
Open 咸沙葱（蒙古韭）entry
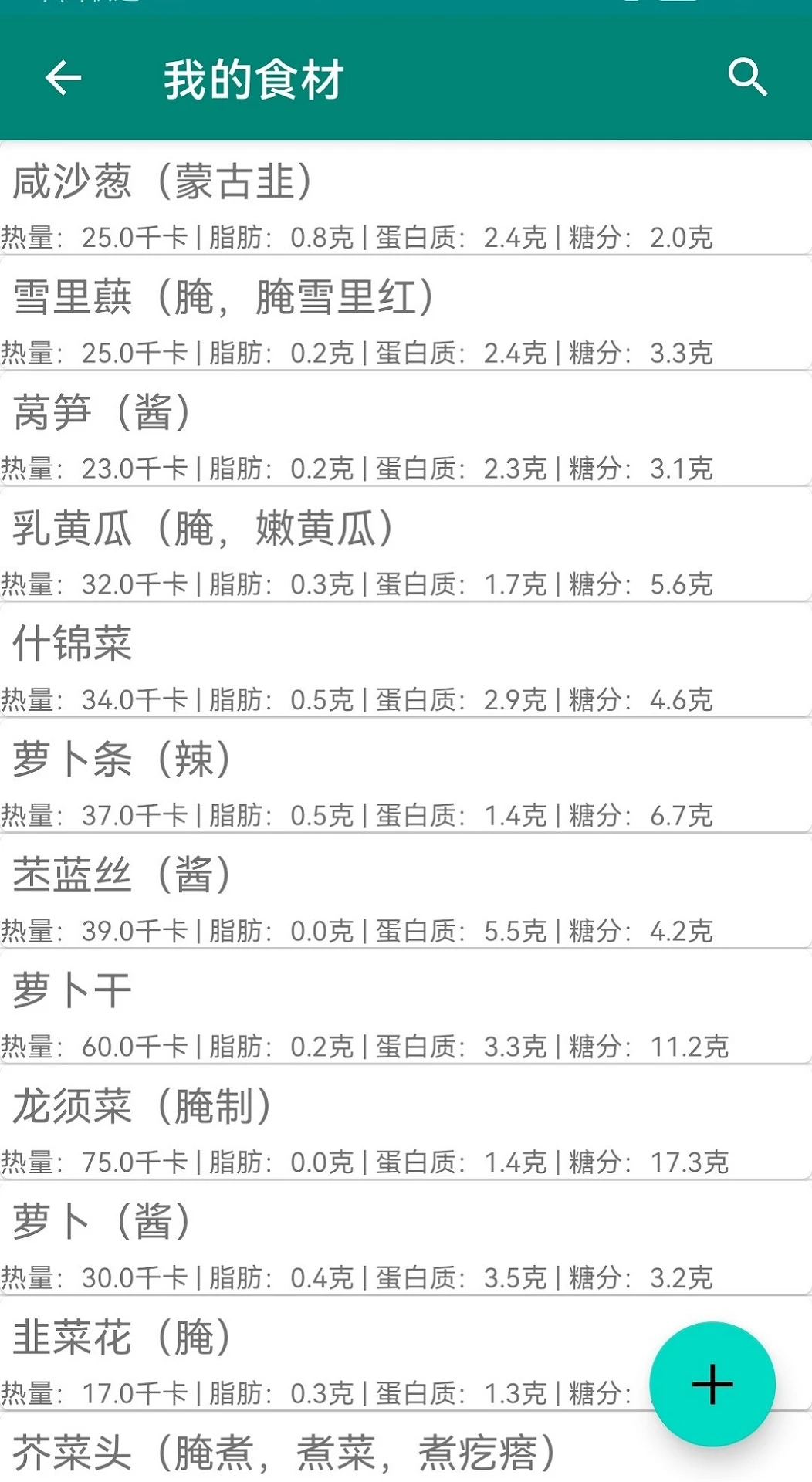click(405, 199)
